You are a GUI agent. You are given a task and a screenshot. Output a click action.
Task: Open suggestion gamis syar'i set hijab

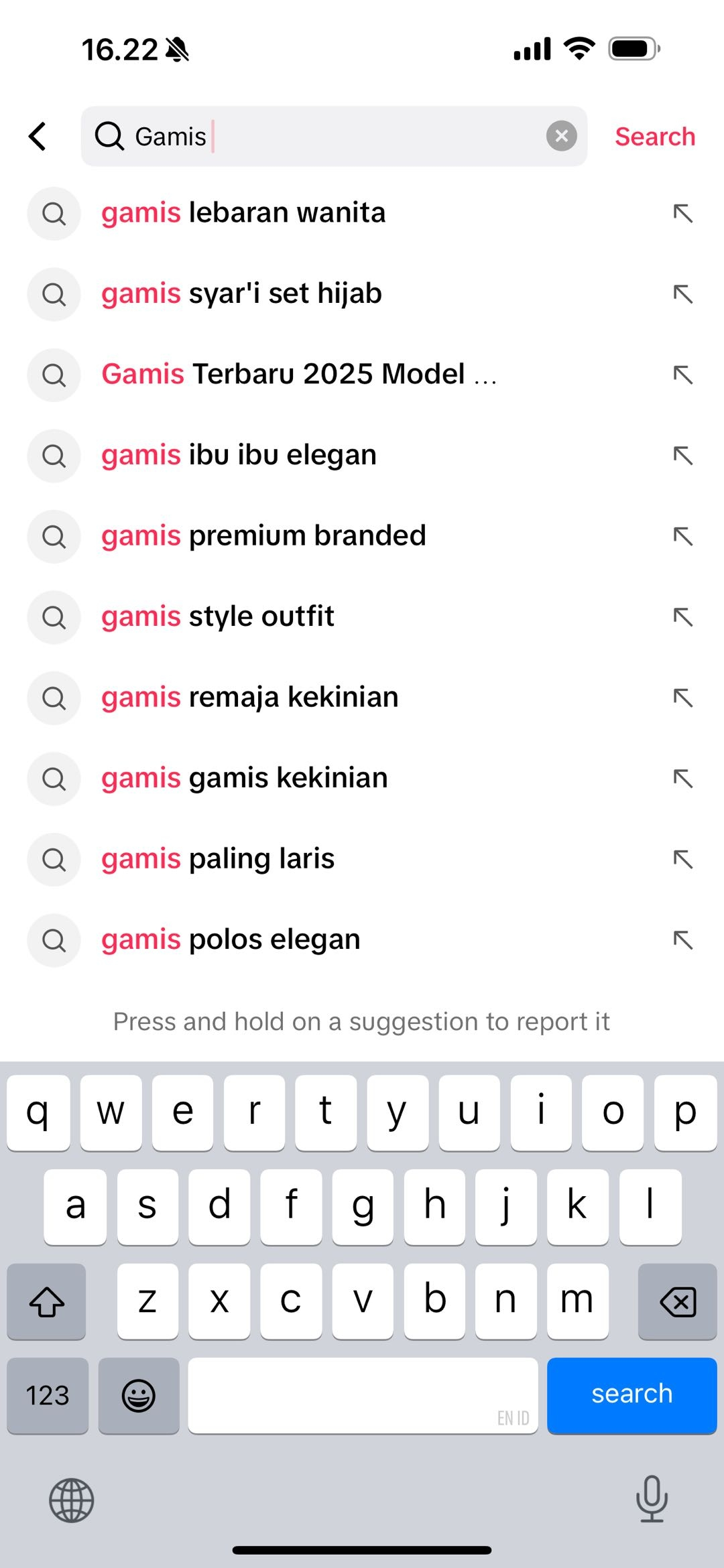[x=241, y=293]
